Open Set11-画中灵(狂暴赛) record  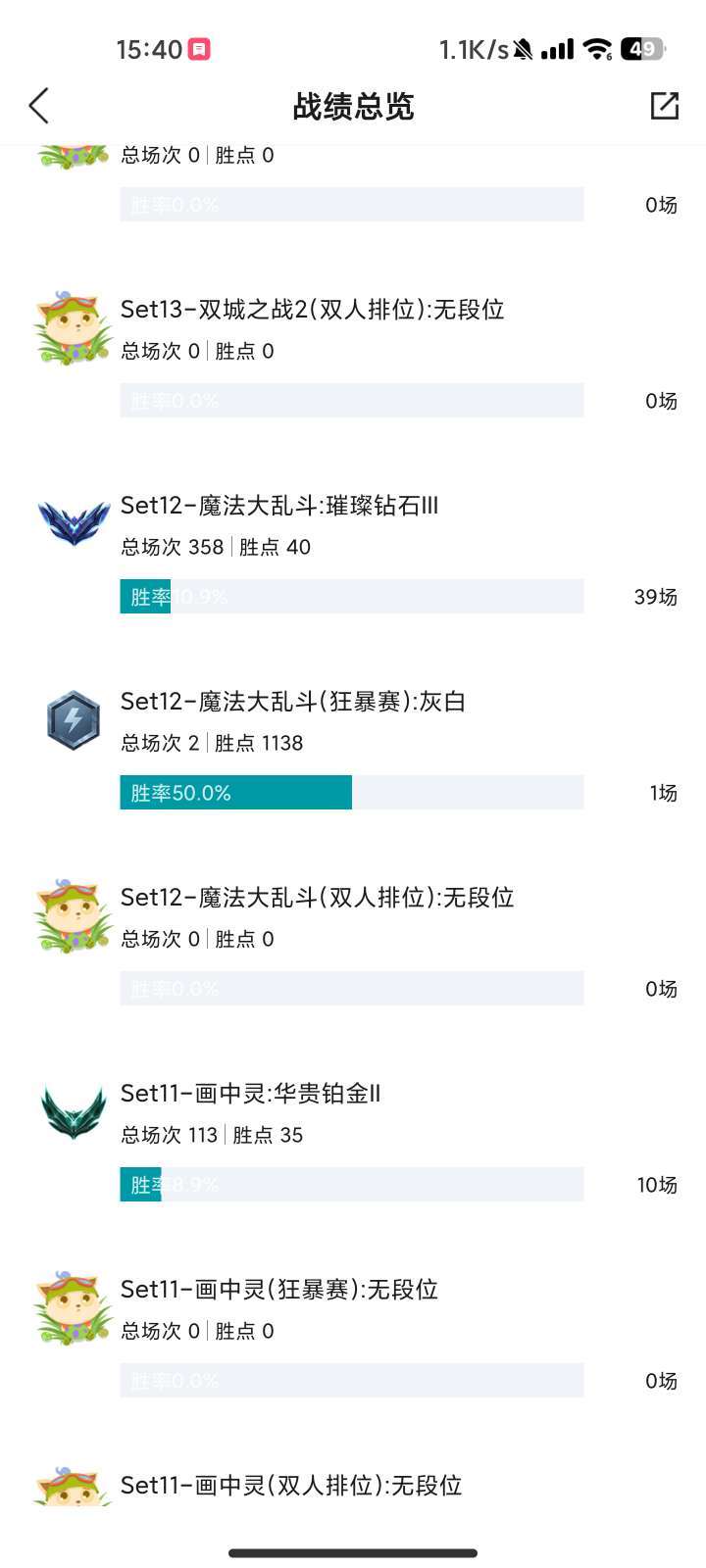click(353, 1333)
